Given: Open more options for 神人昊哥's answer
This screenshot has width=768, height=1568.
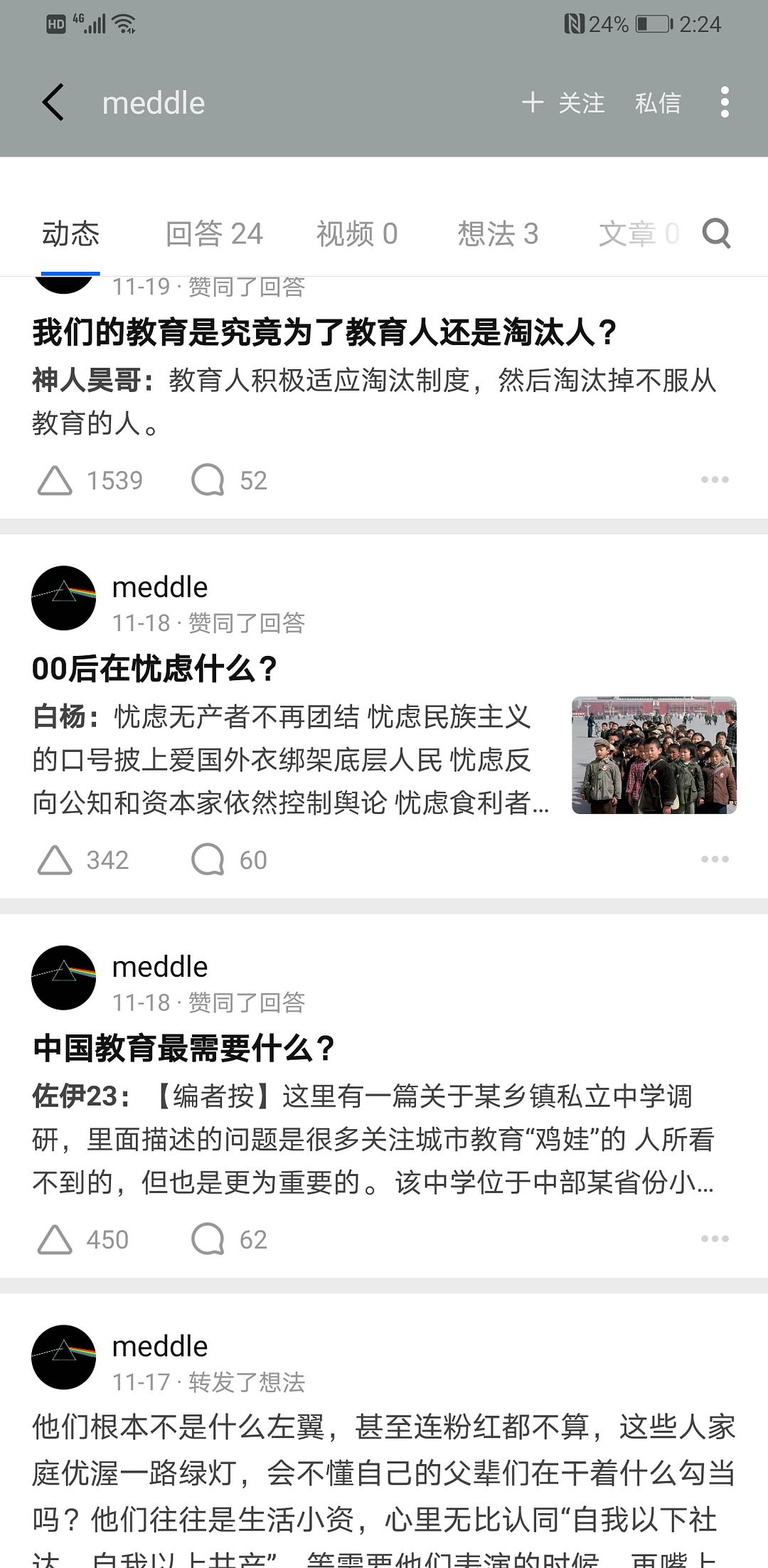Looking at the screenshot, I should coord(715,480).
